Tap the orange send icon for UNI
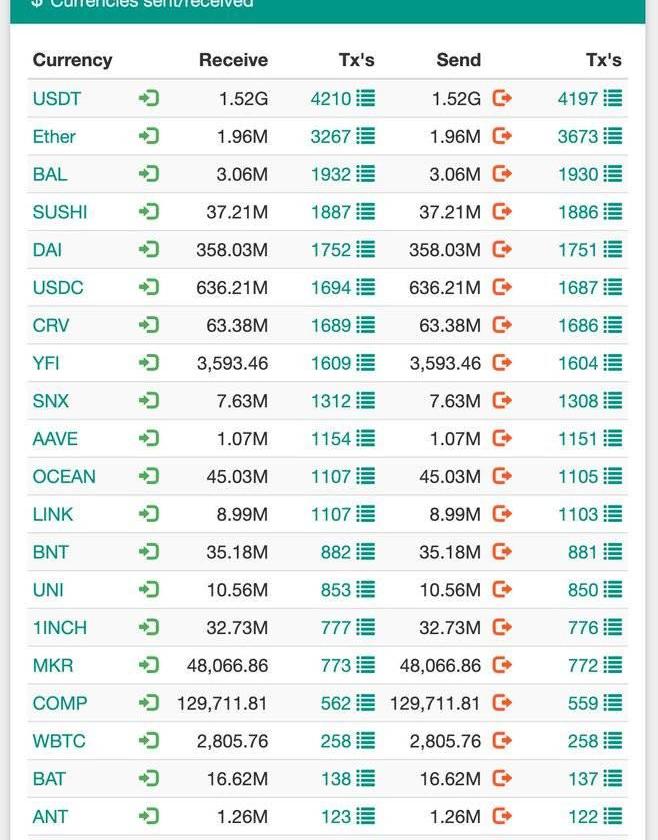This screenshot has width=658, height=840. (x=502, y=590)
